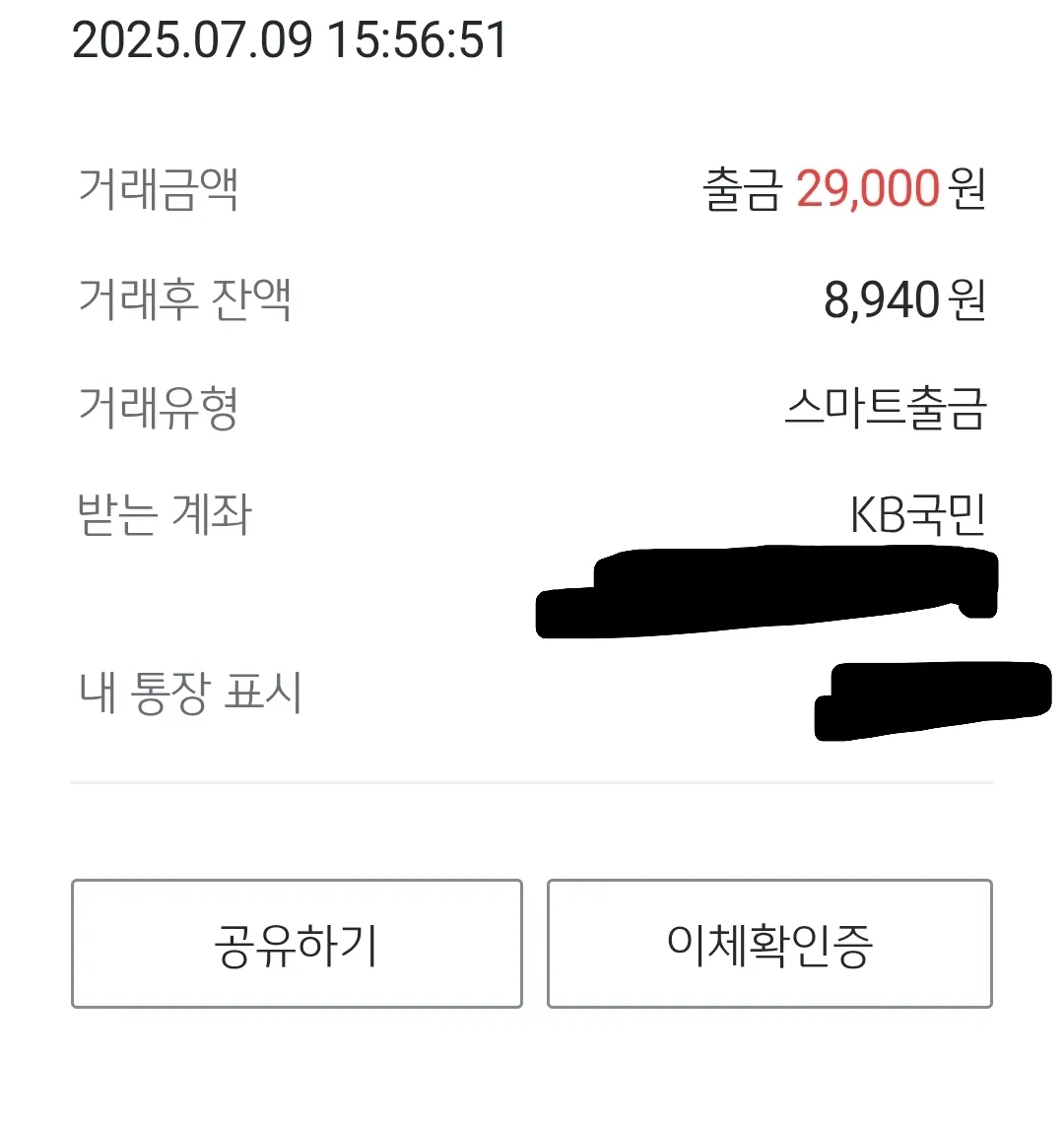Click inside the 이체확인증 button border
1064x1124 pixels.
click(768, 943)
